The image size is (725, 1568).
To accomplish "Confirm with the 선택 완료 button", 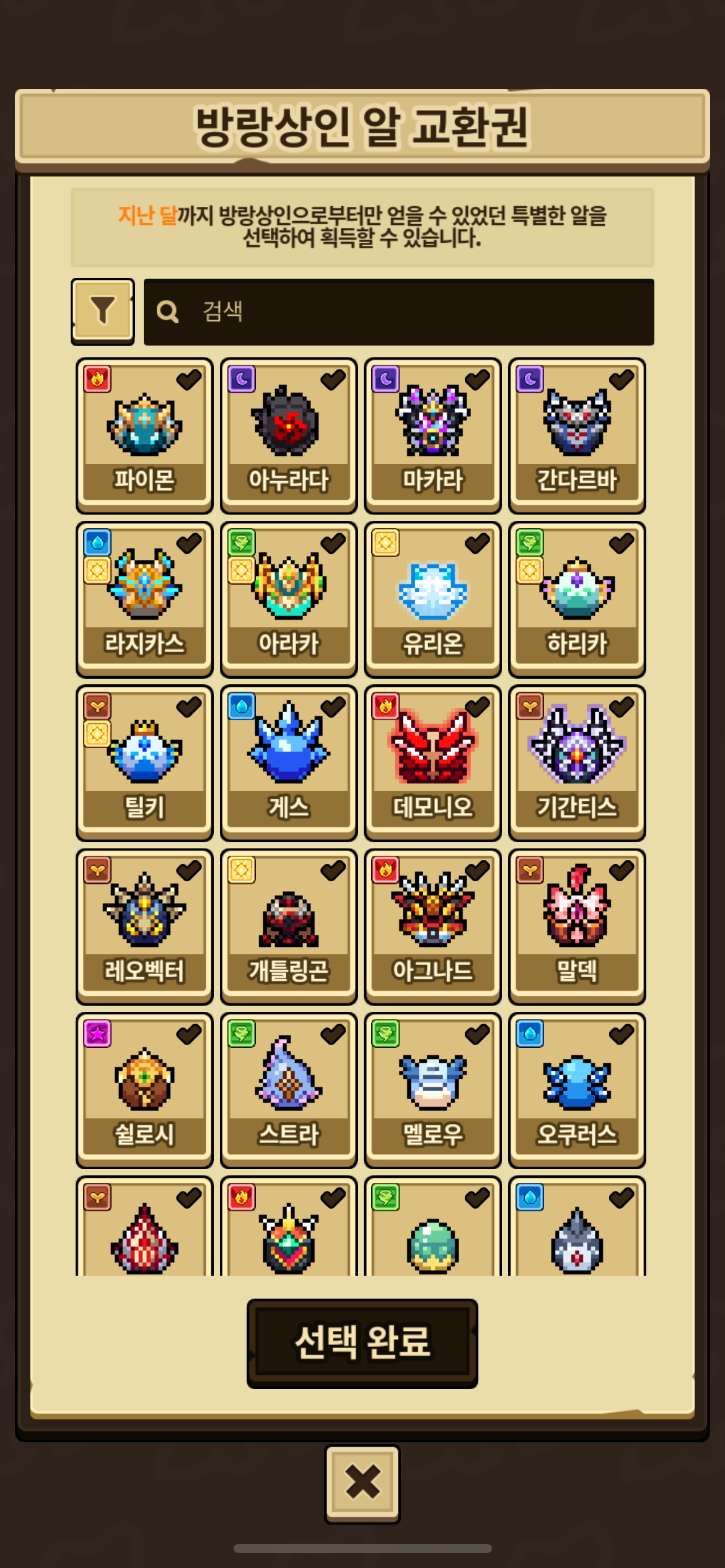I will tap(362, 1343).
